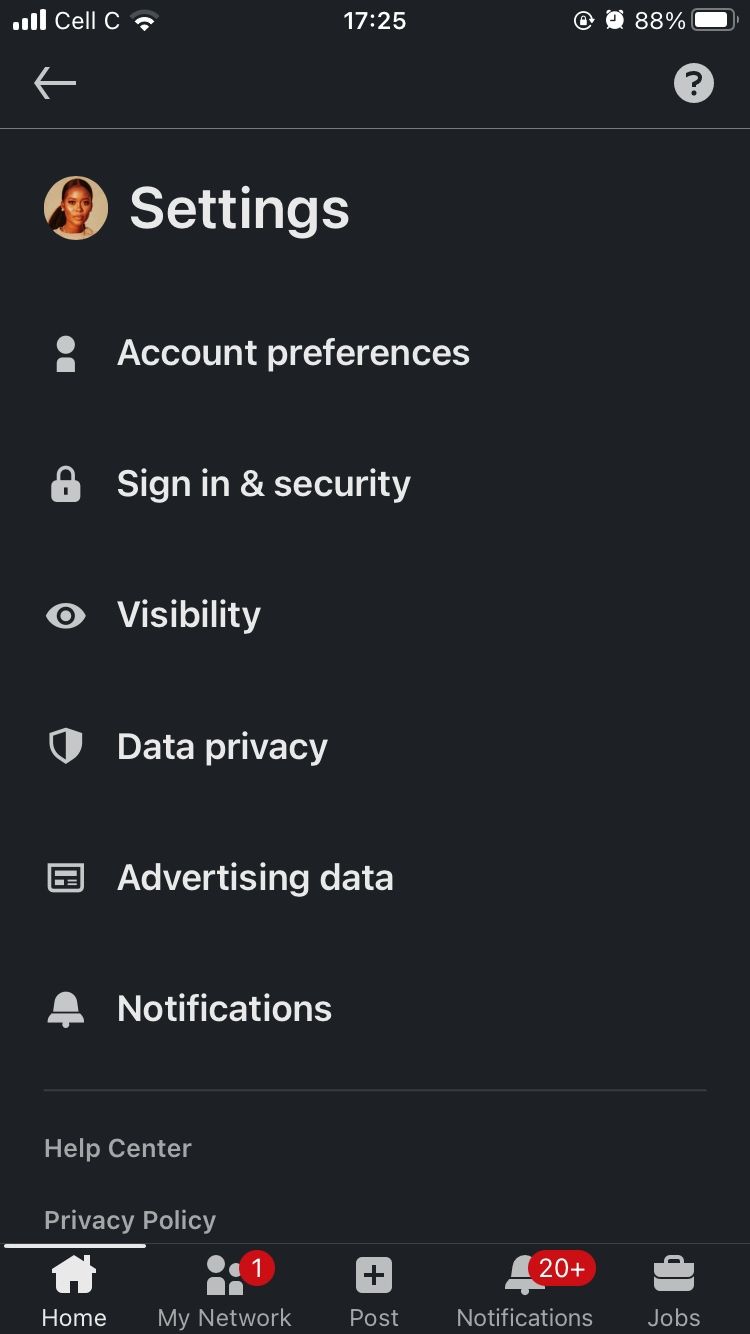Open Account preferences settings
750x1334 pixels.
coord(293,353)
